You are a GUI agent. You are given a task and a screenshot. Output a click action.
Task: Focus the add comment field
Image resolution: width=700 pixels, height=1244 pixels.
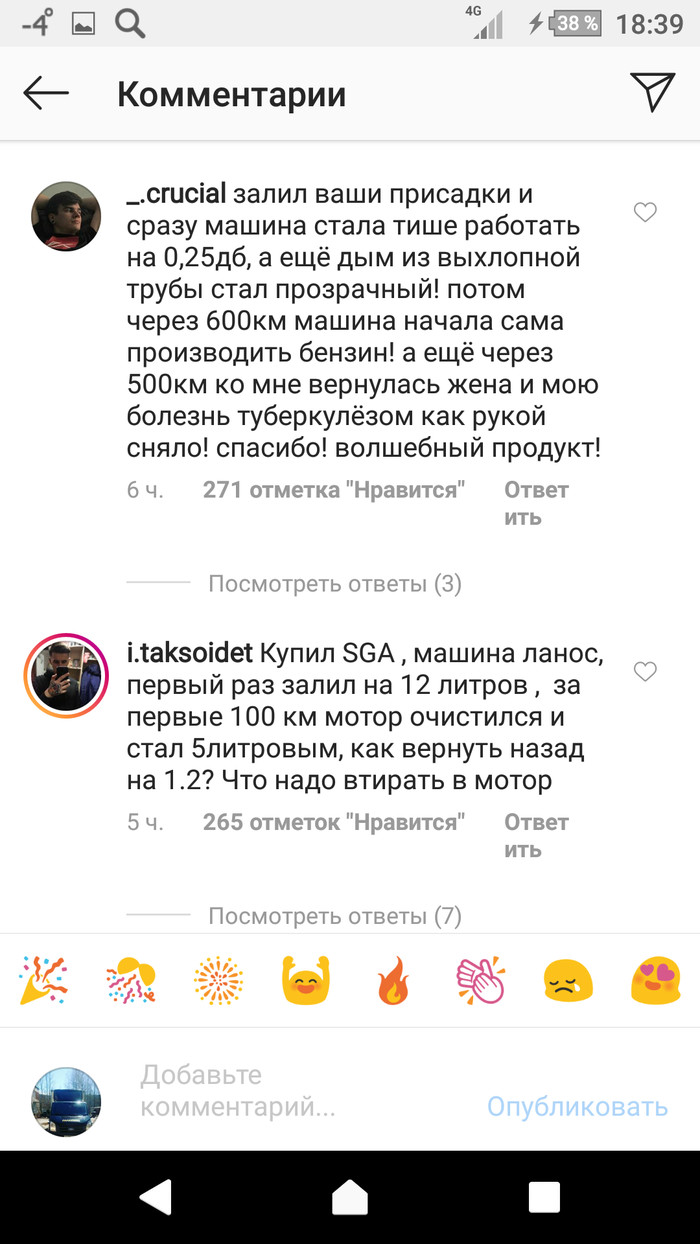click(290, 1091)
